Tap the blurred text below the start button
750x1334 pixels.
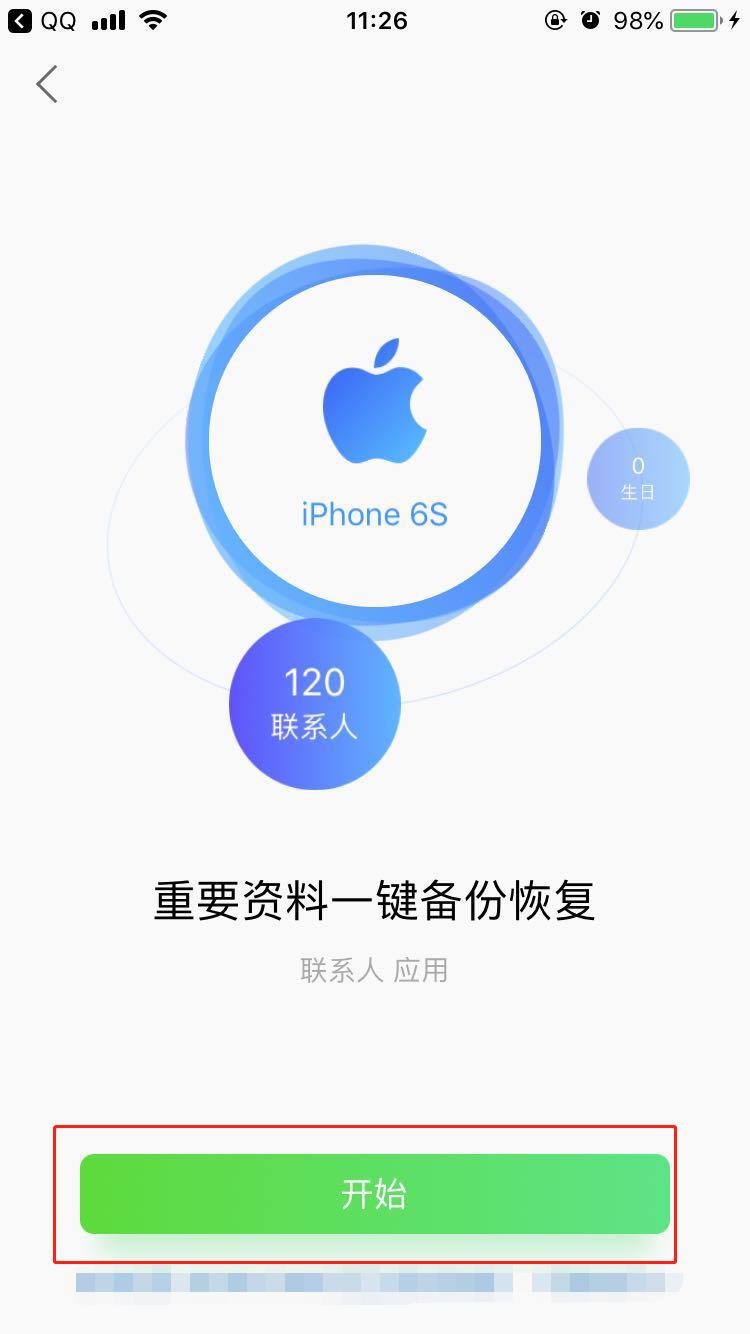tap(373, 1288)
